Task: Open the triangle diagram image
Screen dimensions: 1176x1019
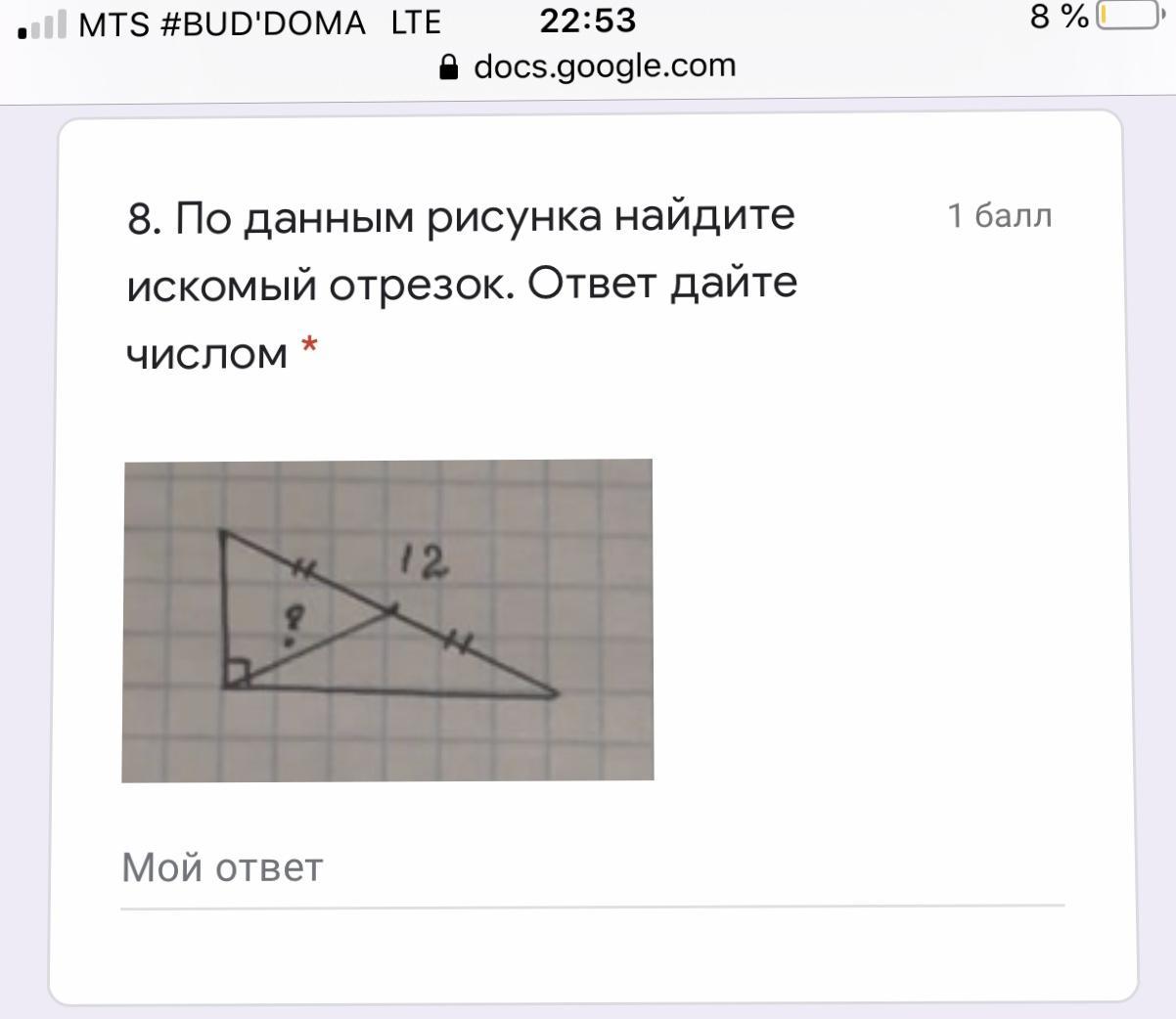Action: tap(387, 620)
